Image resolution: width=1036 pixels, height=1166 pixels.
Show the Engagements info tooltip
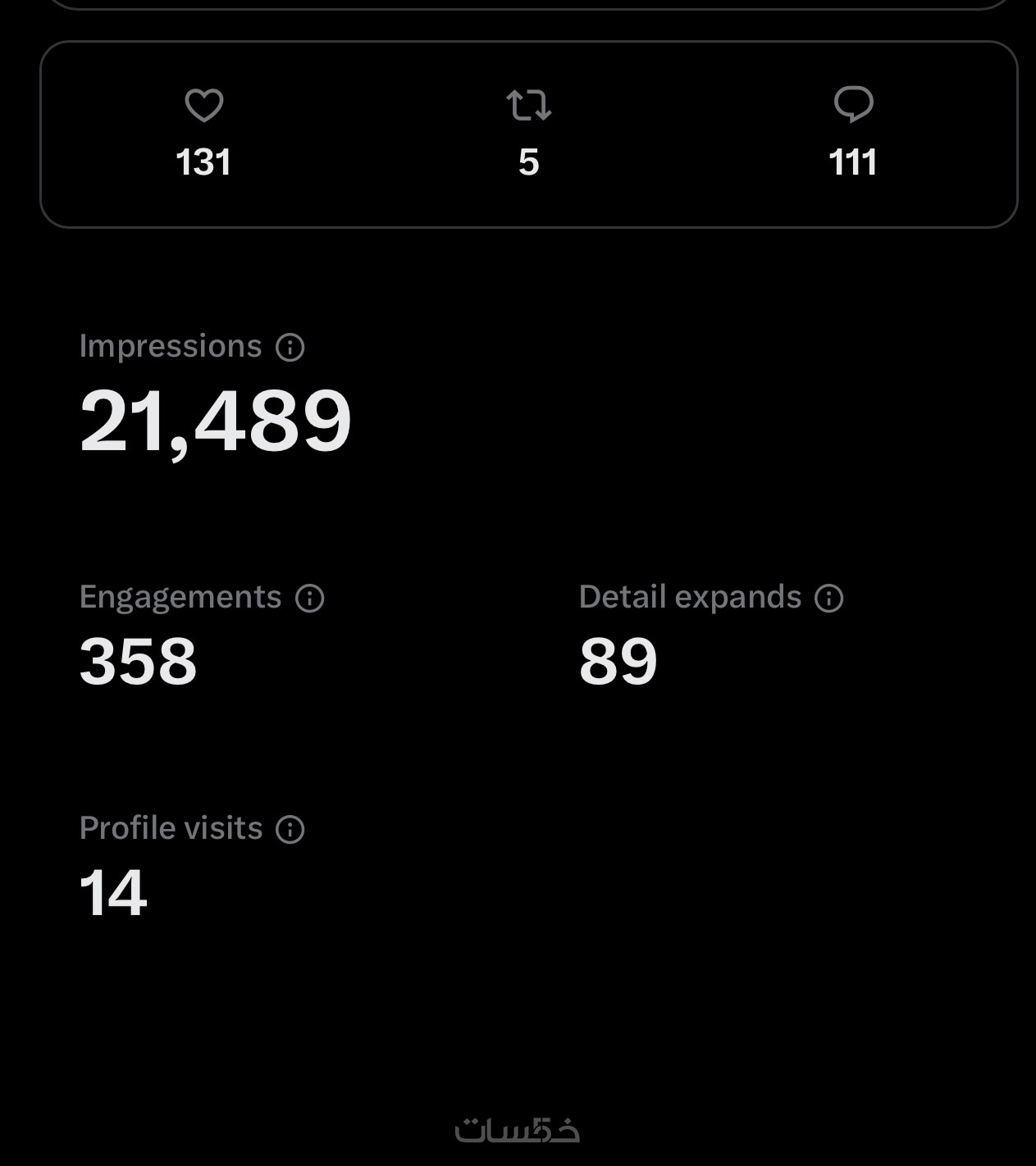(x=310, y=599)
